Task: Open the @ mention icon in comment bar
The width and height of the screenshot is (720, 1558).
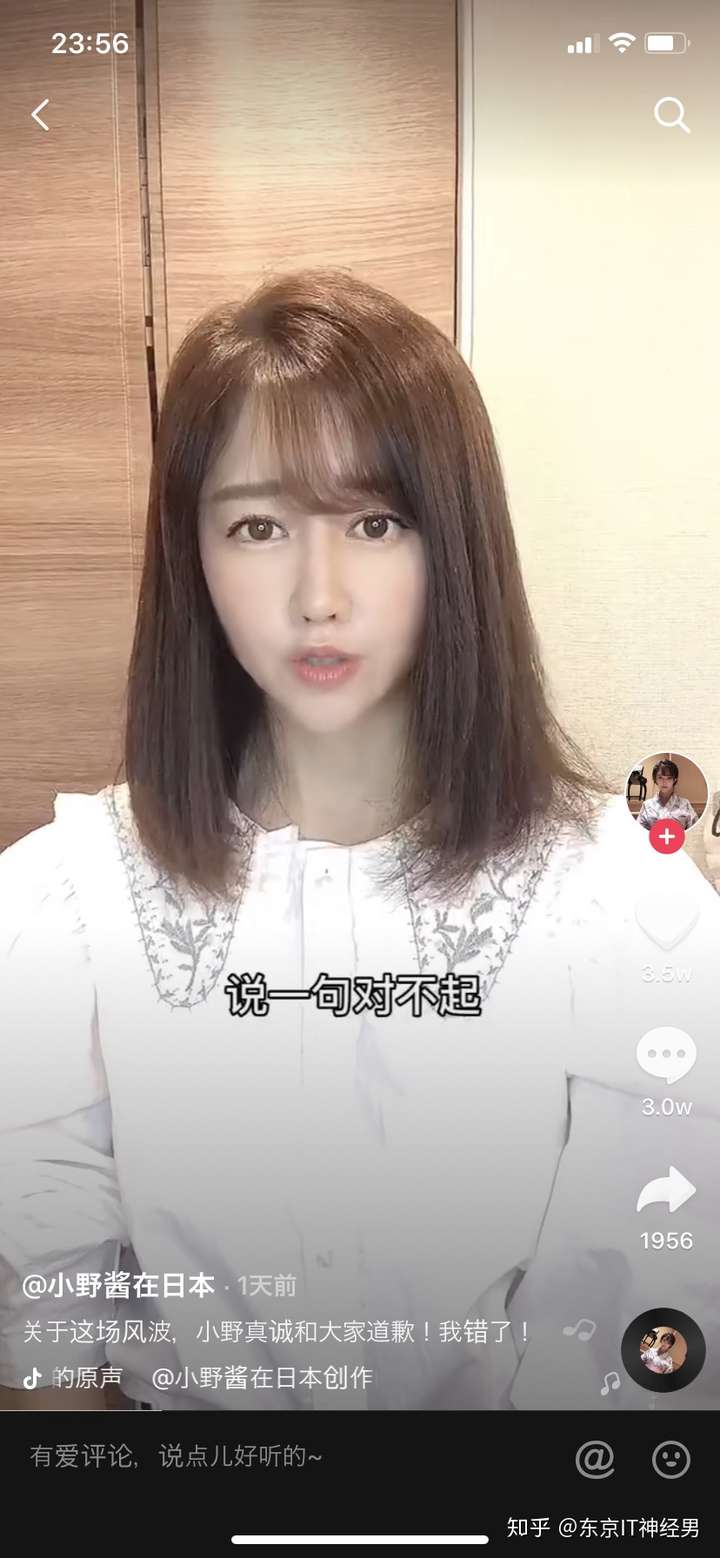Action: click(596, 1458)
